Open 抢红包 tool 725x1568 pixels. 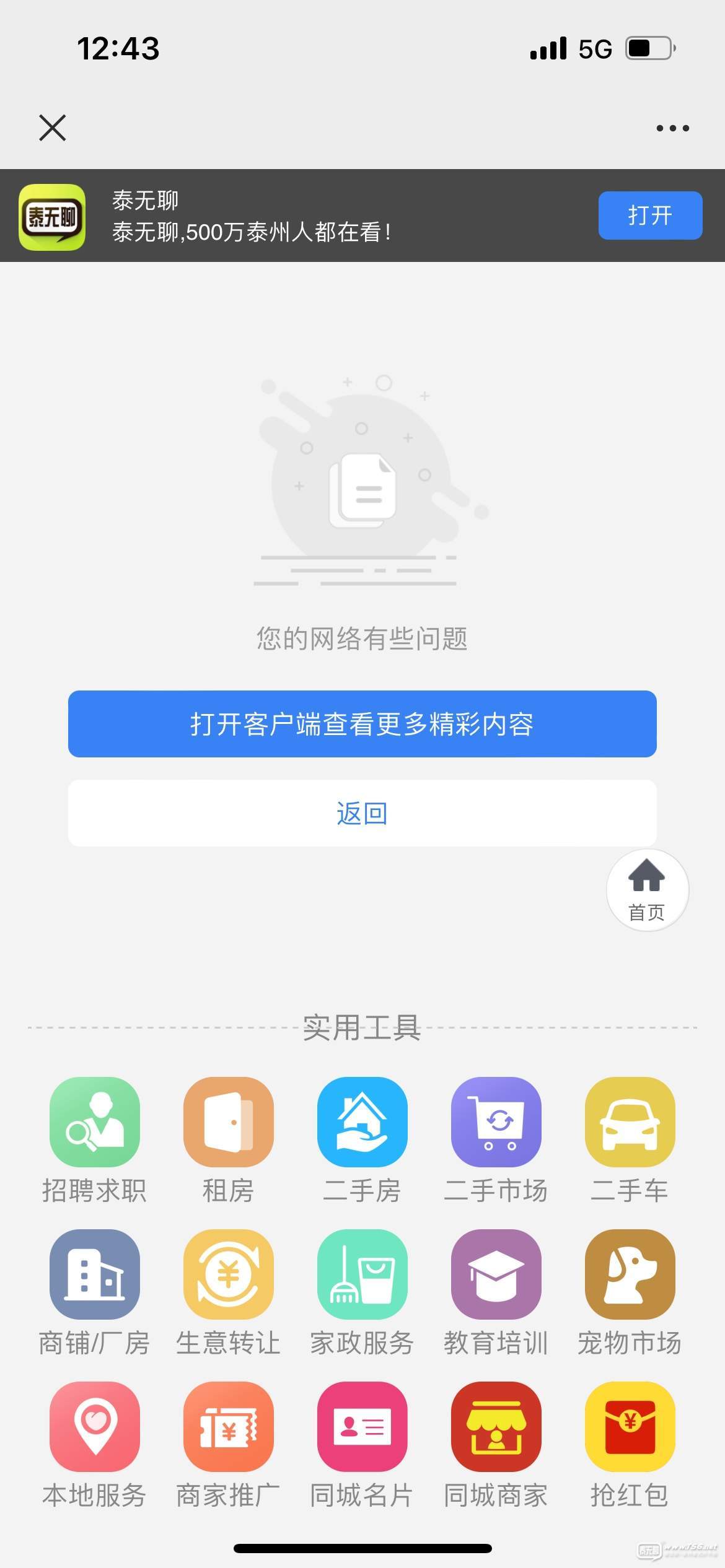coord(630,1427)
